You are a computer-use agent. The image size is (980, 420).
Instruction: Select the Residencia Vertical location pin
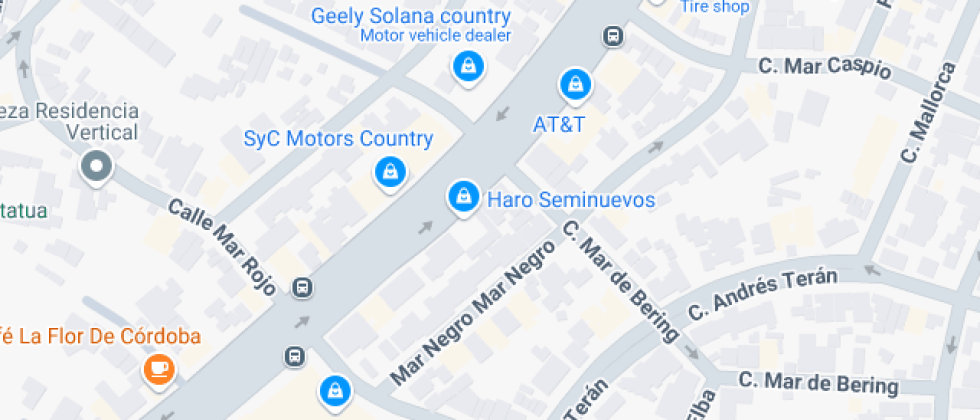click(x=97, y=167)
